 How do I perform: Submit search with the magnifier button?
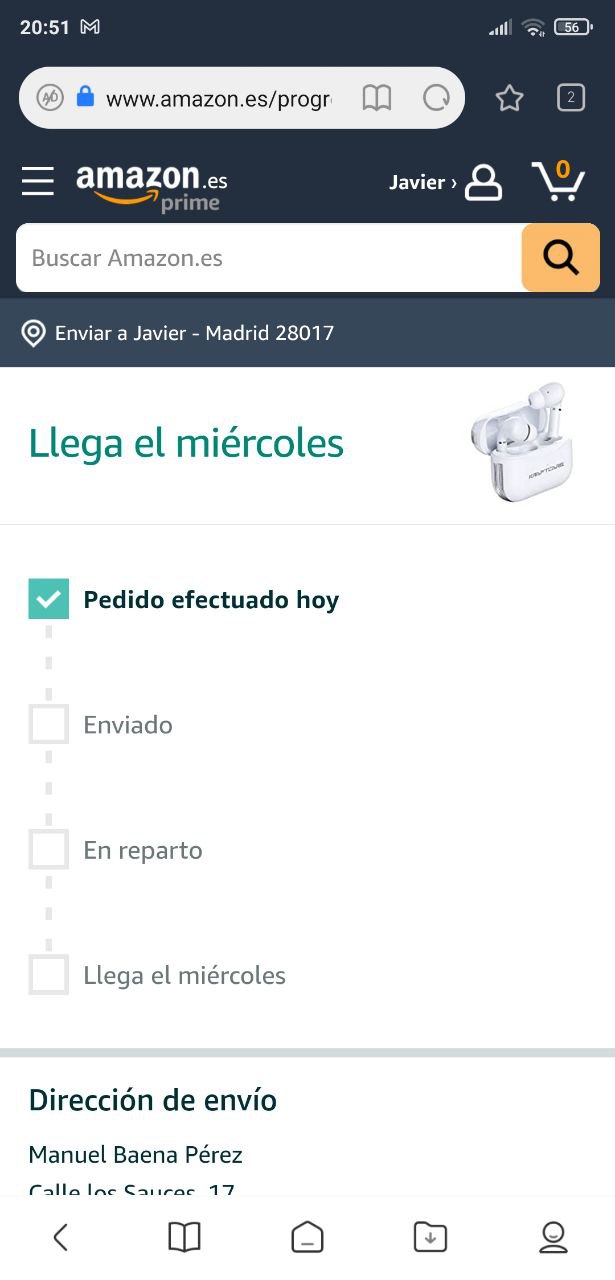click(560, 258)
